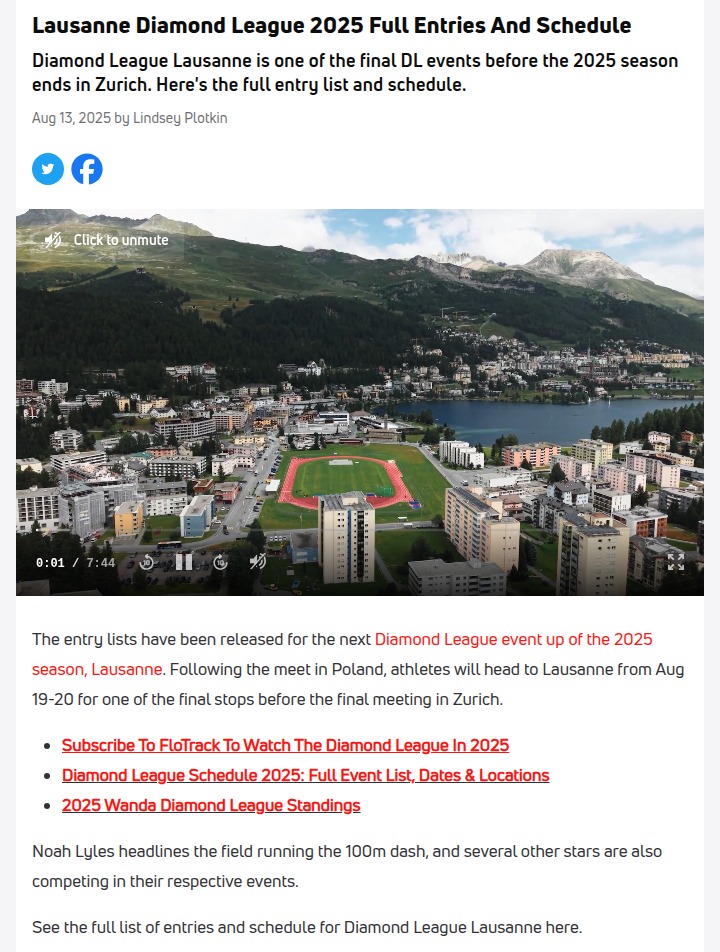This screenshot has height=952, width=720.
Task: Rewind the video 10 seconds
Action: [147, 562]
